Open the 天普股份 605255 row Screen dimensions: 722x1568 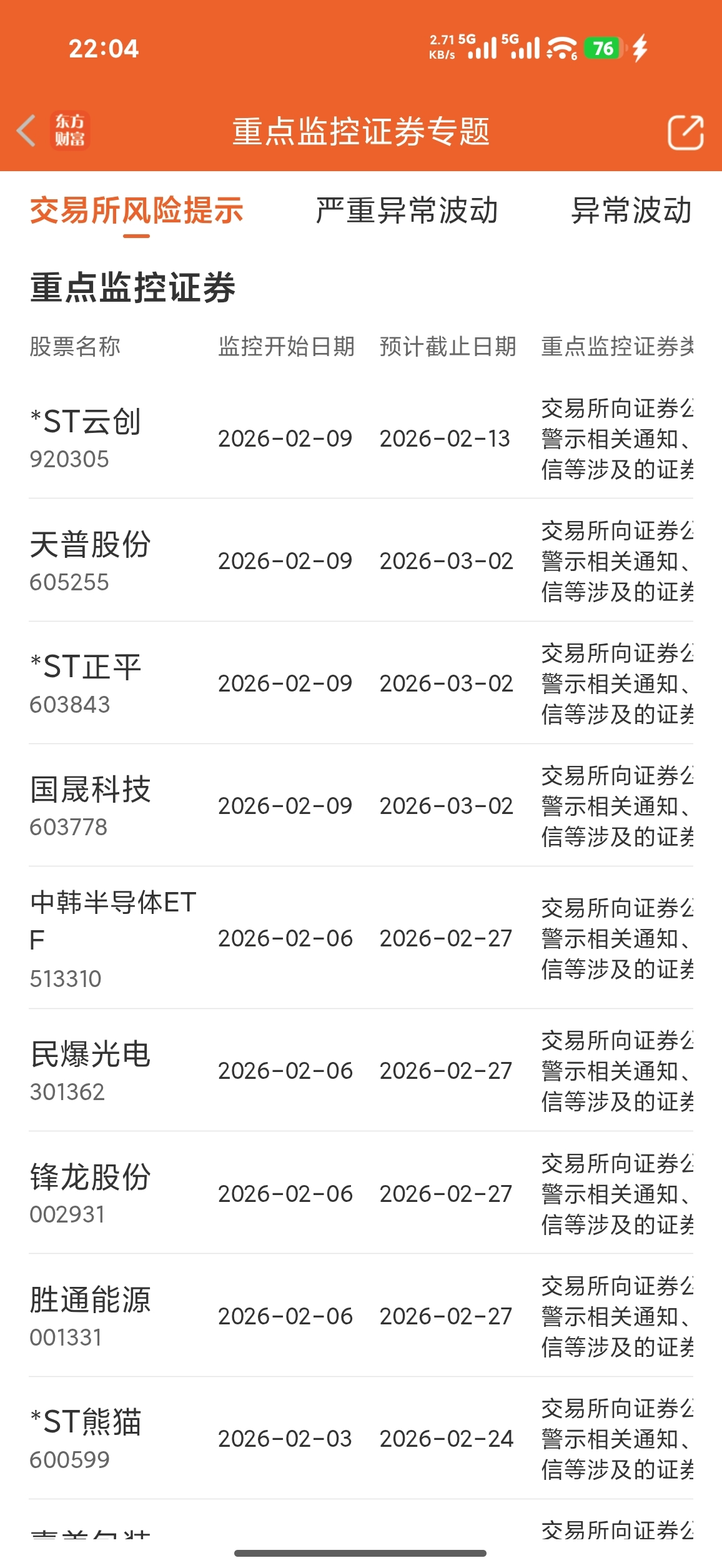pos(361,560)
